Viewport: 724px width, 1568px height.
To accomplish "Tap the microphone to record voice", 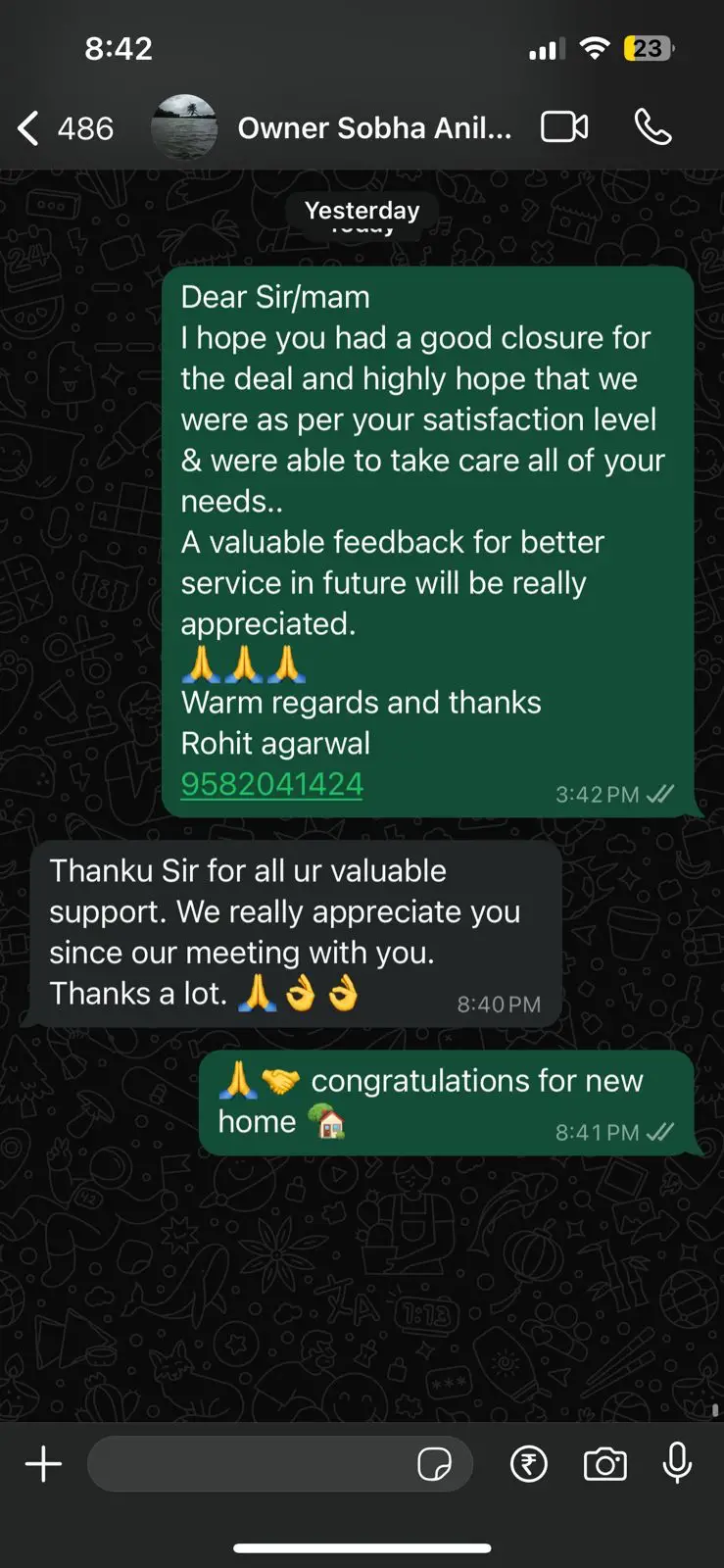I will tap(677, 1464).
